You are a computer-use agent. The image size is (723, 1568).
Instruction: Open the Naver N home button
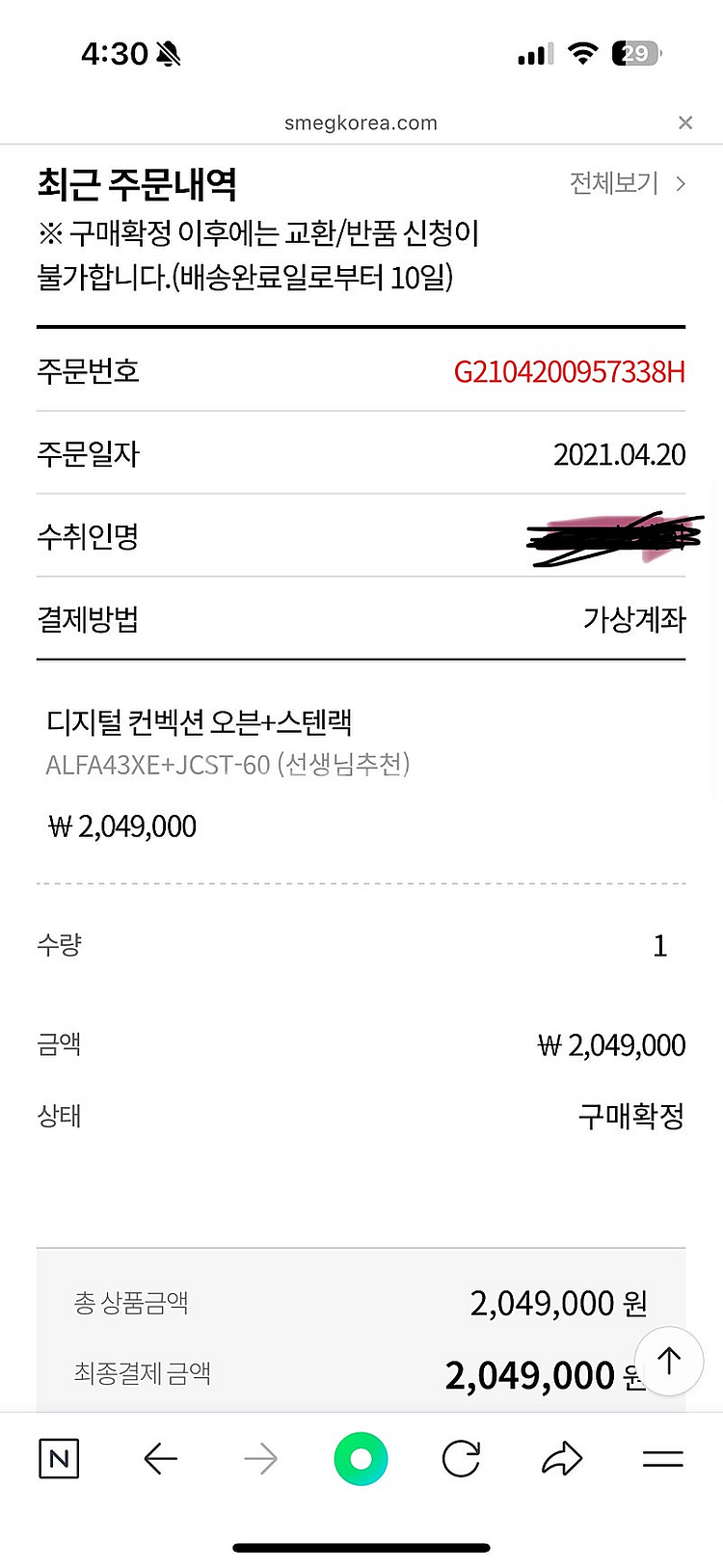pyautogui.click(x=59, y=1459)
